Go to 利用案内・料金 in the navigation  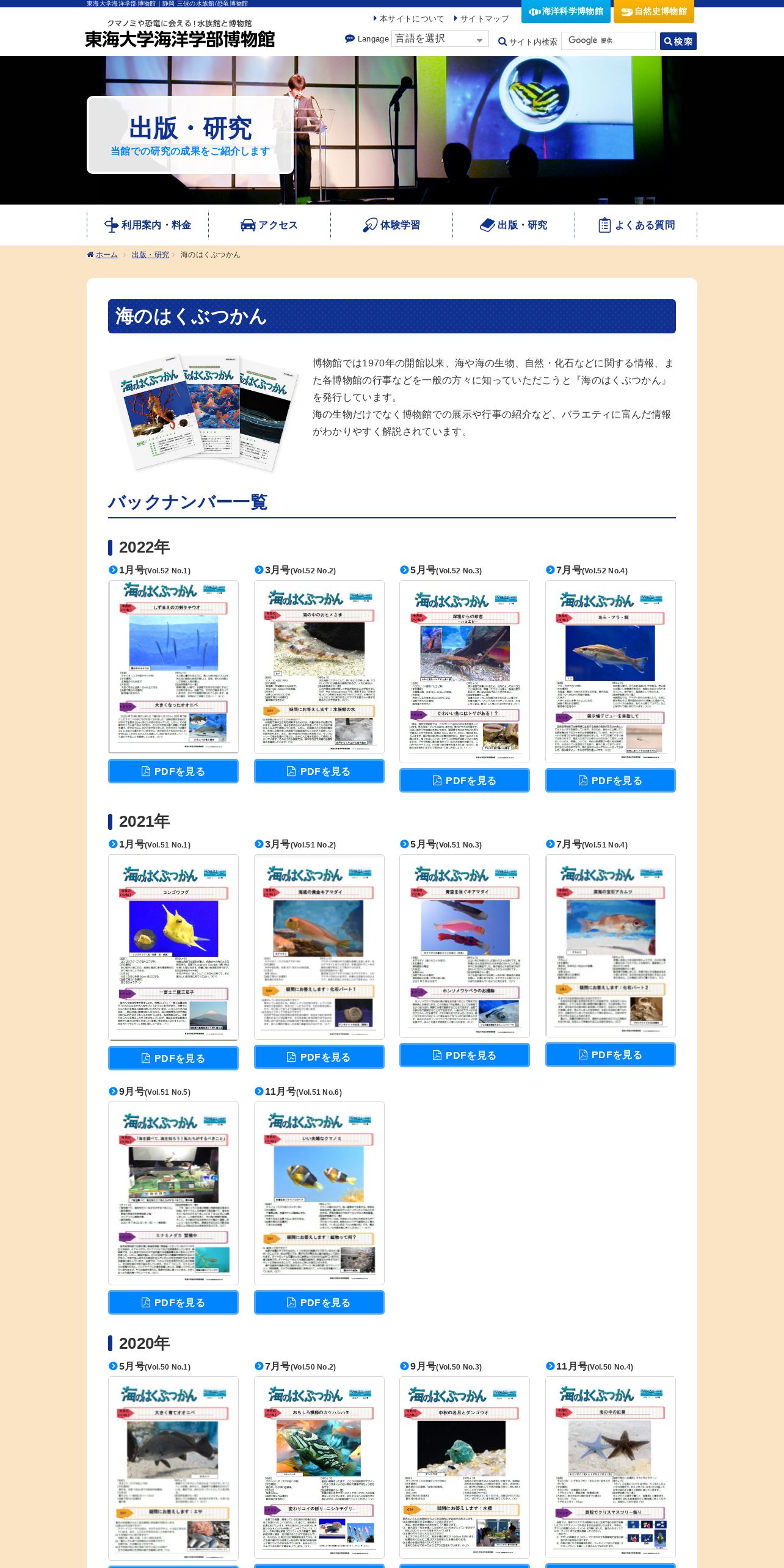(148, 225)
